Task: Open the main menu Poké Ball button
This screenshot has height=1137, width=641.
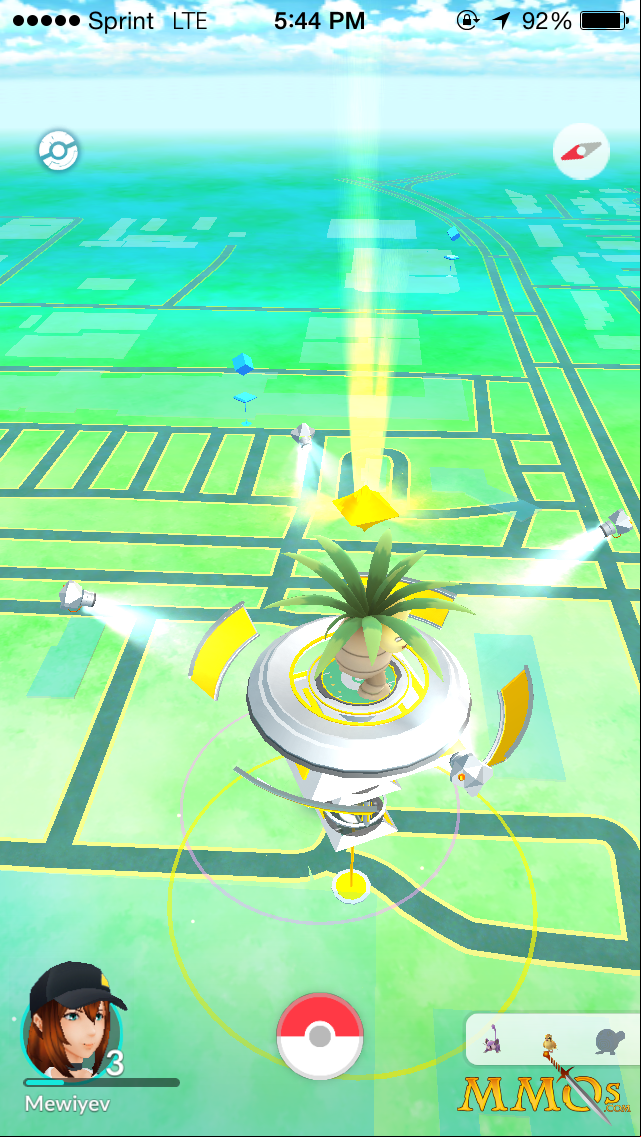Action: (320, 1036)
